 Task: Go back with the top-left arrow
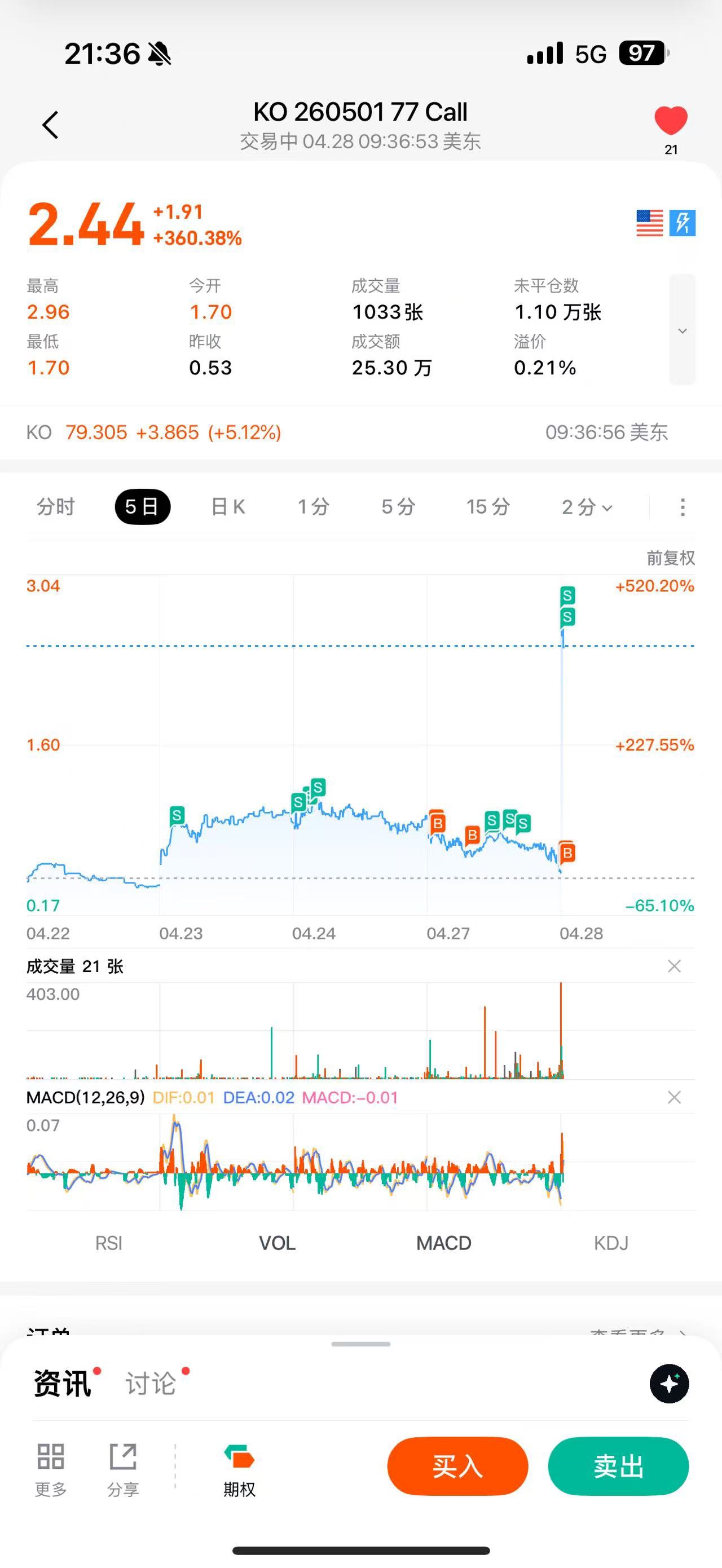[x=51, y=125]
